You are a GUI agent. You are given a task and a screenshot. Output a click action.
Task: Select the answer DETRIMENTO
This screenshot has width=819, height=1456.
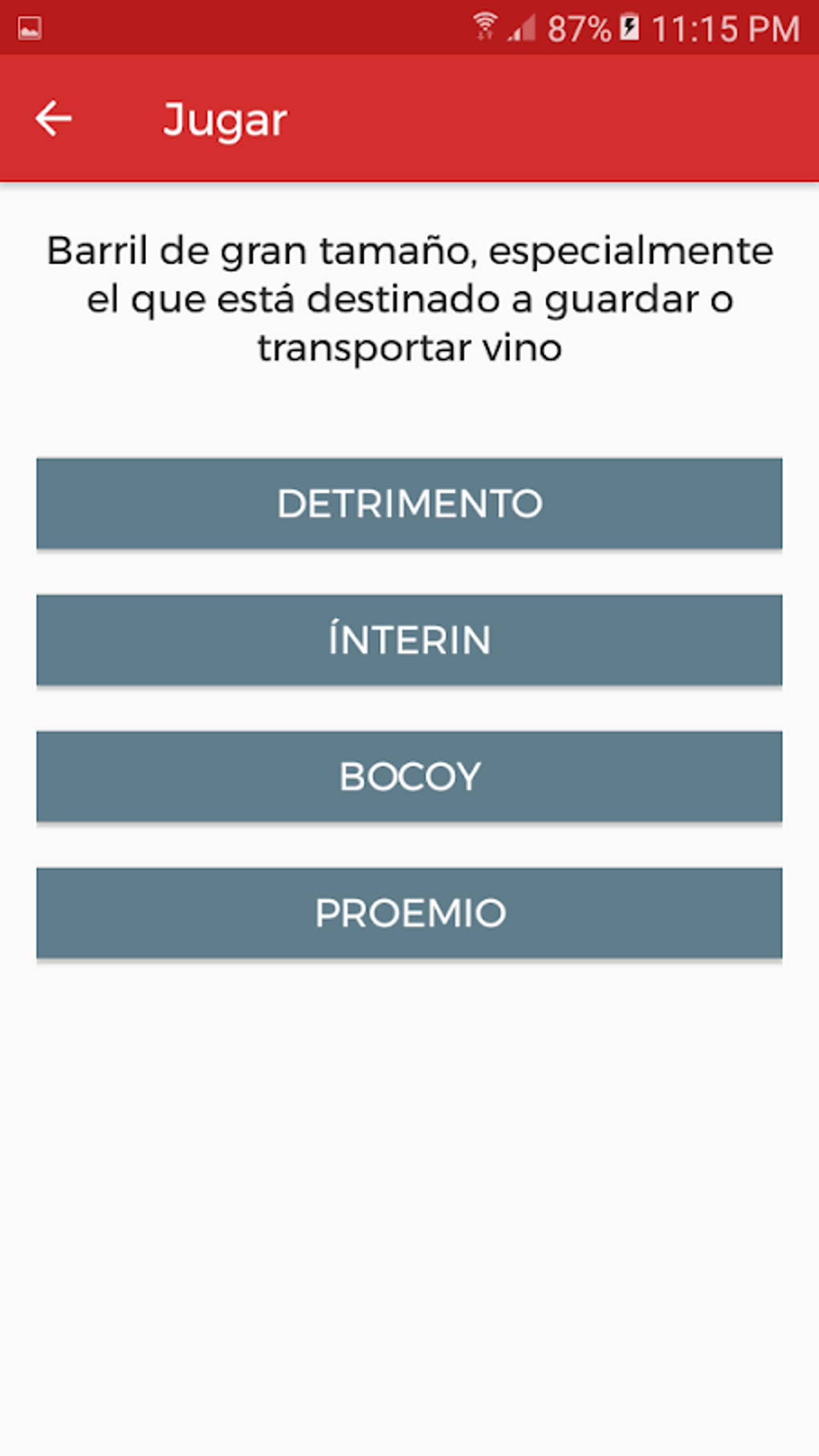(409, 504)
